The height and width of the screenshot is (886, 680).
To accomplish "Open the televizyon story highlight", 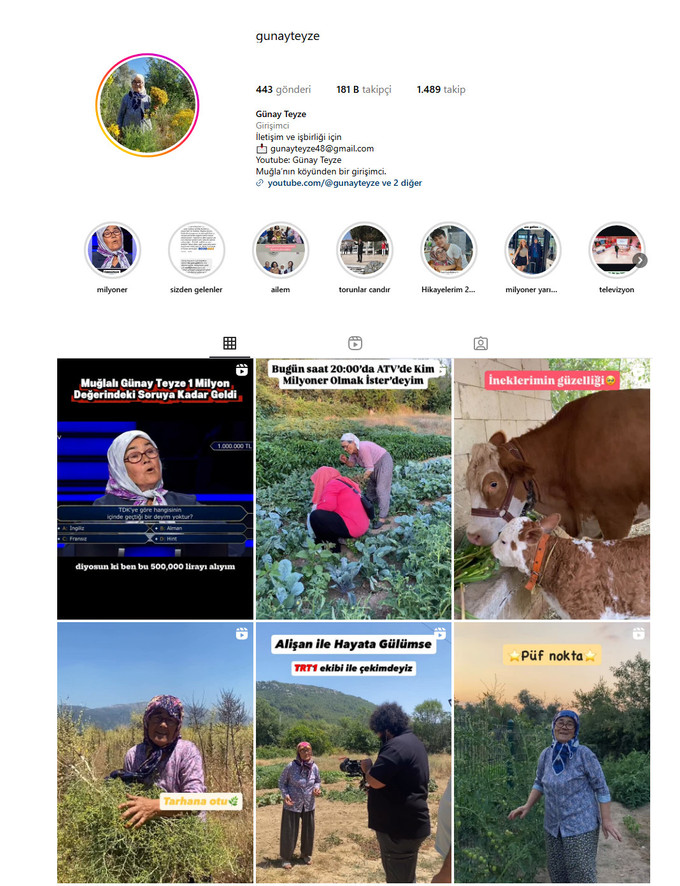I will coord(614,250).
